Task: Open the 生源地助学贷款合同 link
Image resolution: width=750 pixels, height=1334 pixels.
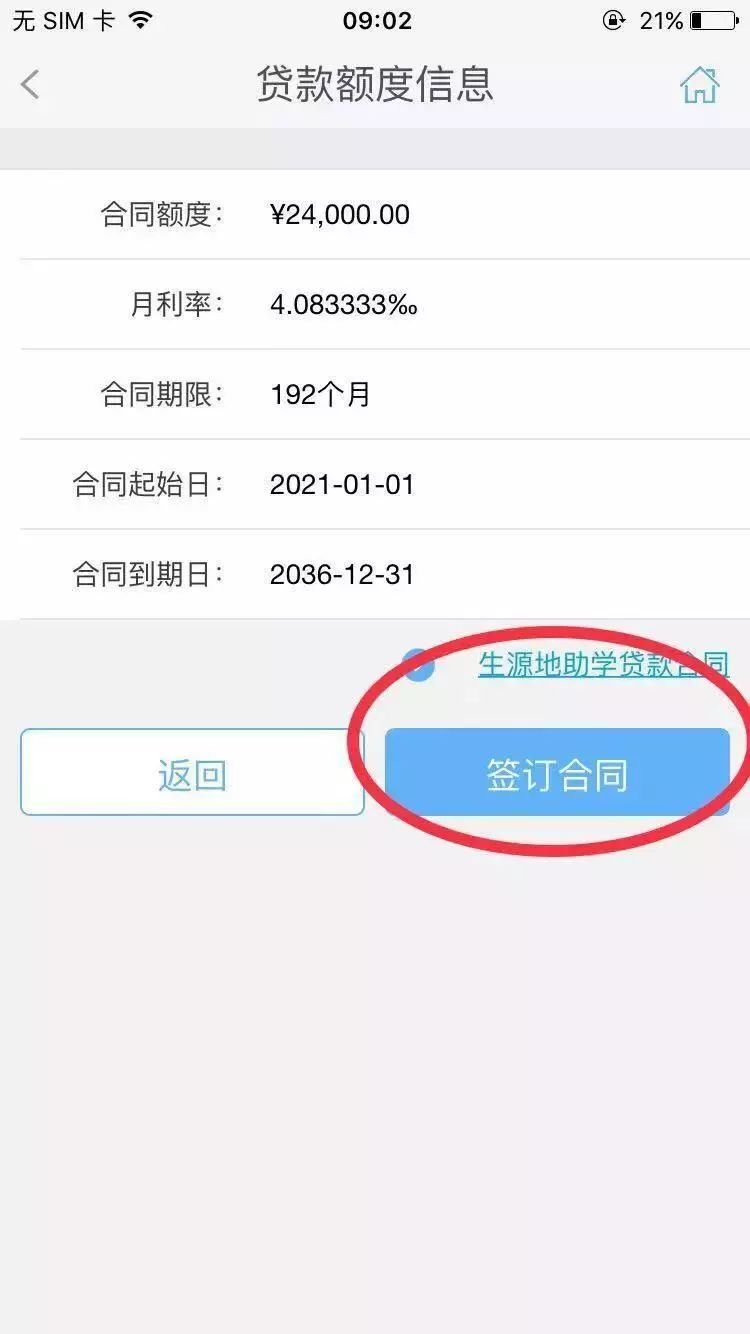Action: (x=603, y=665)
